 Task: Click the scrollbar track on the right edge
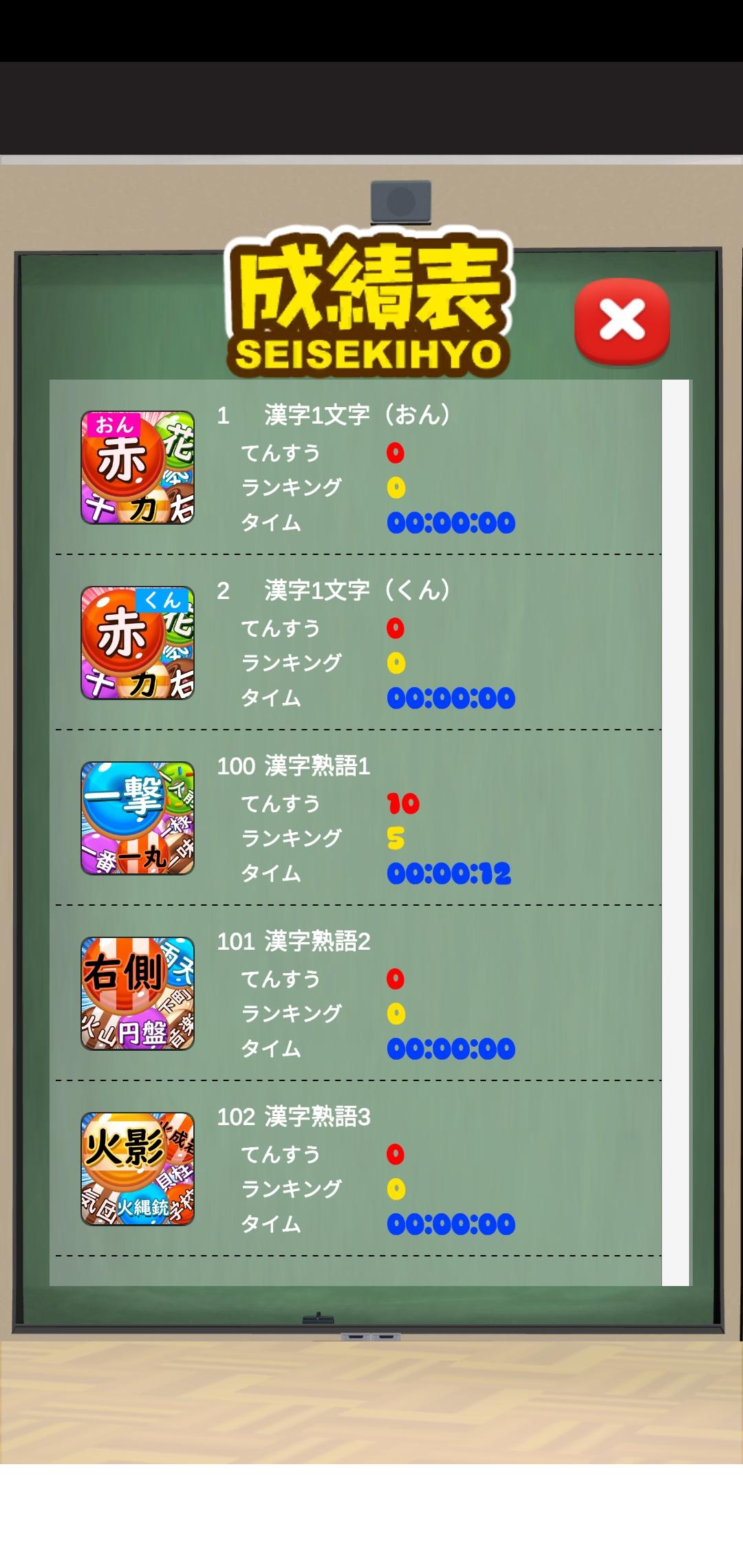(x=675, y=825)
